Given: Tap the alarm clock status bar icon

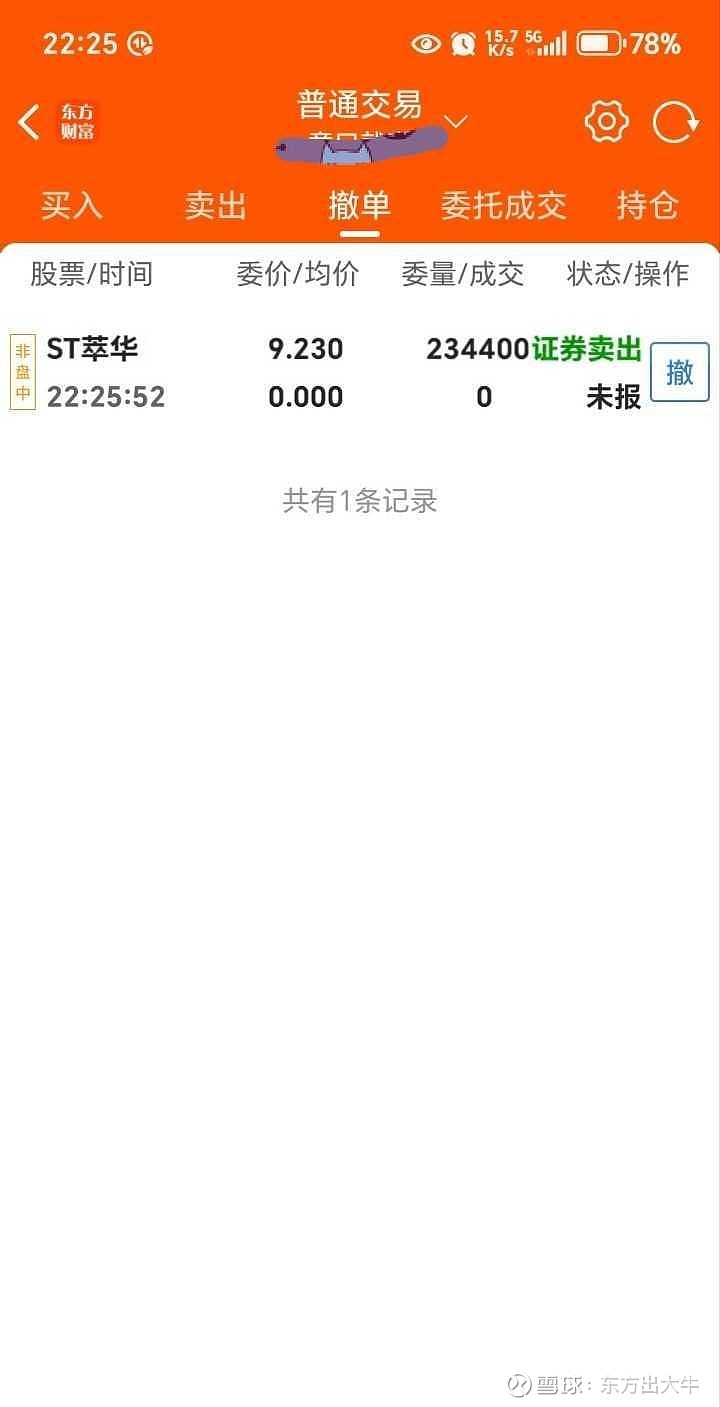Looking at the screenshot, I should 462,43.
